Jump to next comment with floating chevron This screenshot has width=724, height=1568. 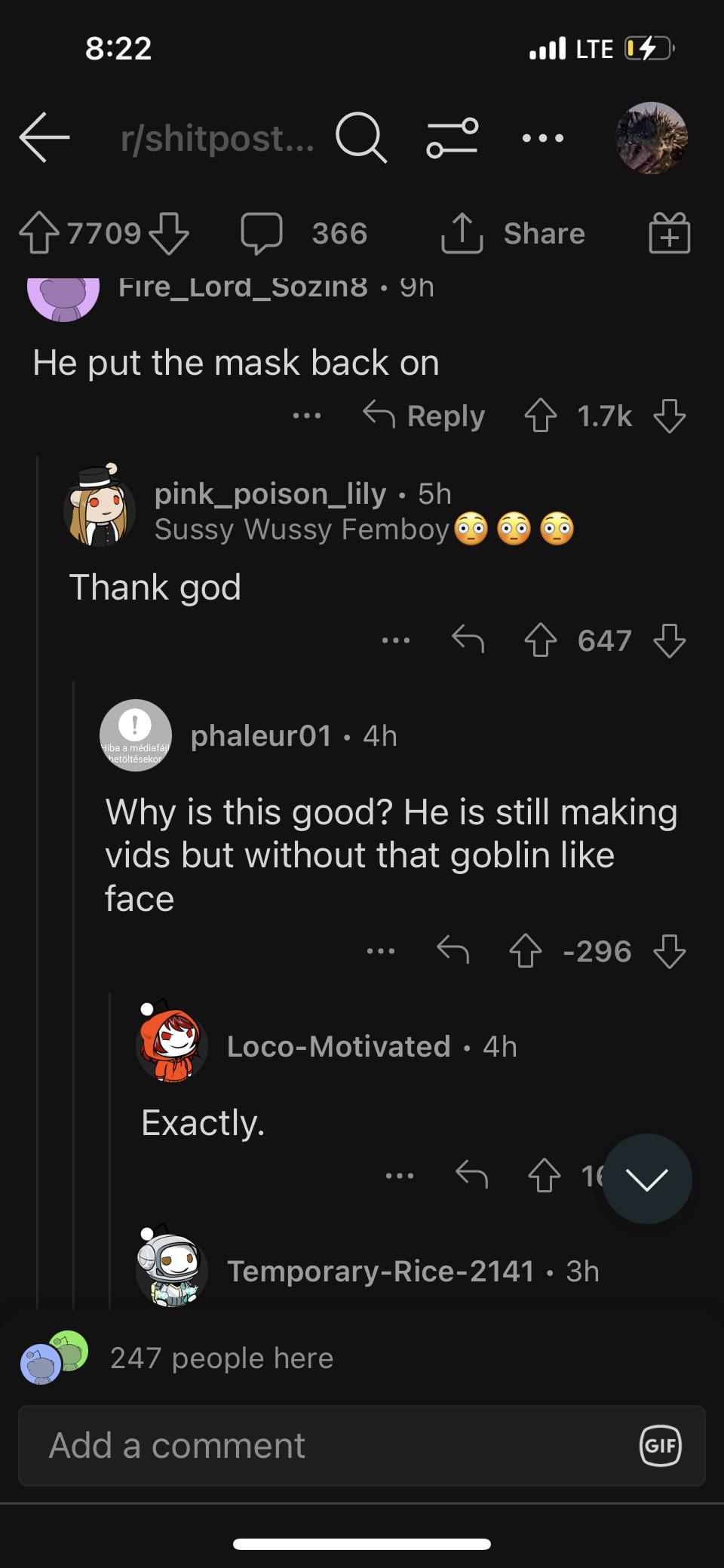[647, 1179]
